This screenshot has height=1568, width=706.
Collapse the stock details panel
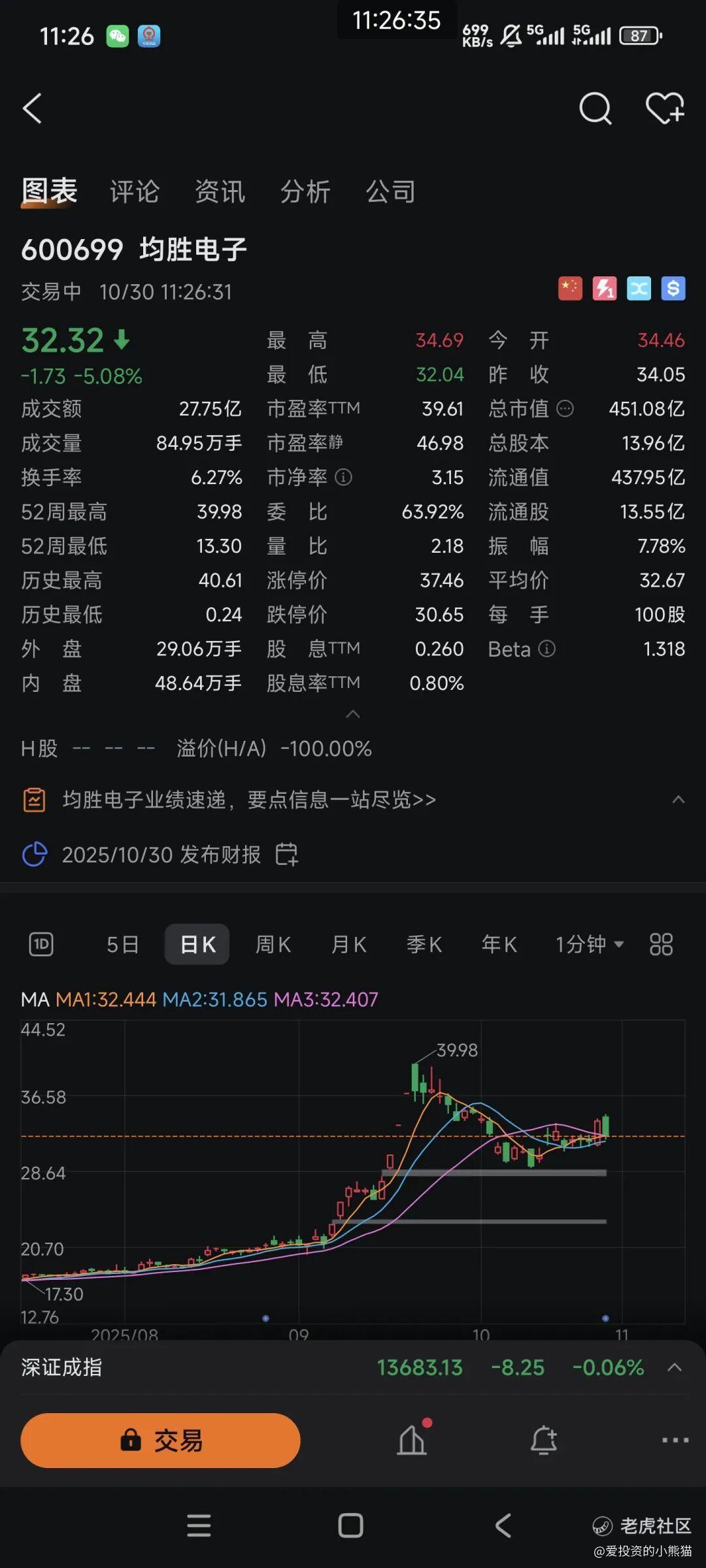353,714
